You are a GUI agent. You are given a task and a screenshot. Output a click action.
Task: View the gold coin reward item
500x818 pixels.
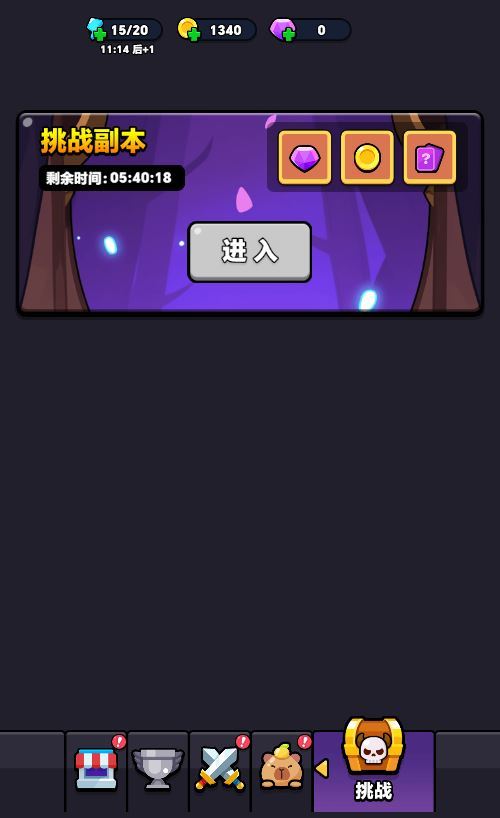pos(367,158)
